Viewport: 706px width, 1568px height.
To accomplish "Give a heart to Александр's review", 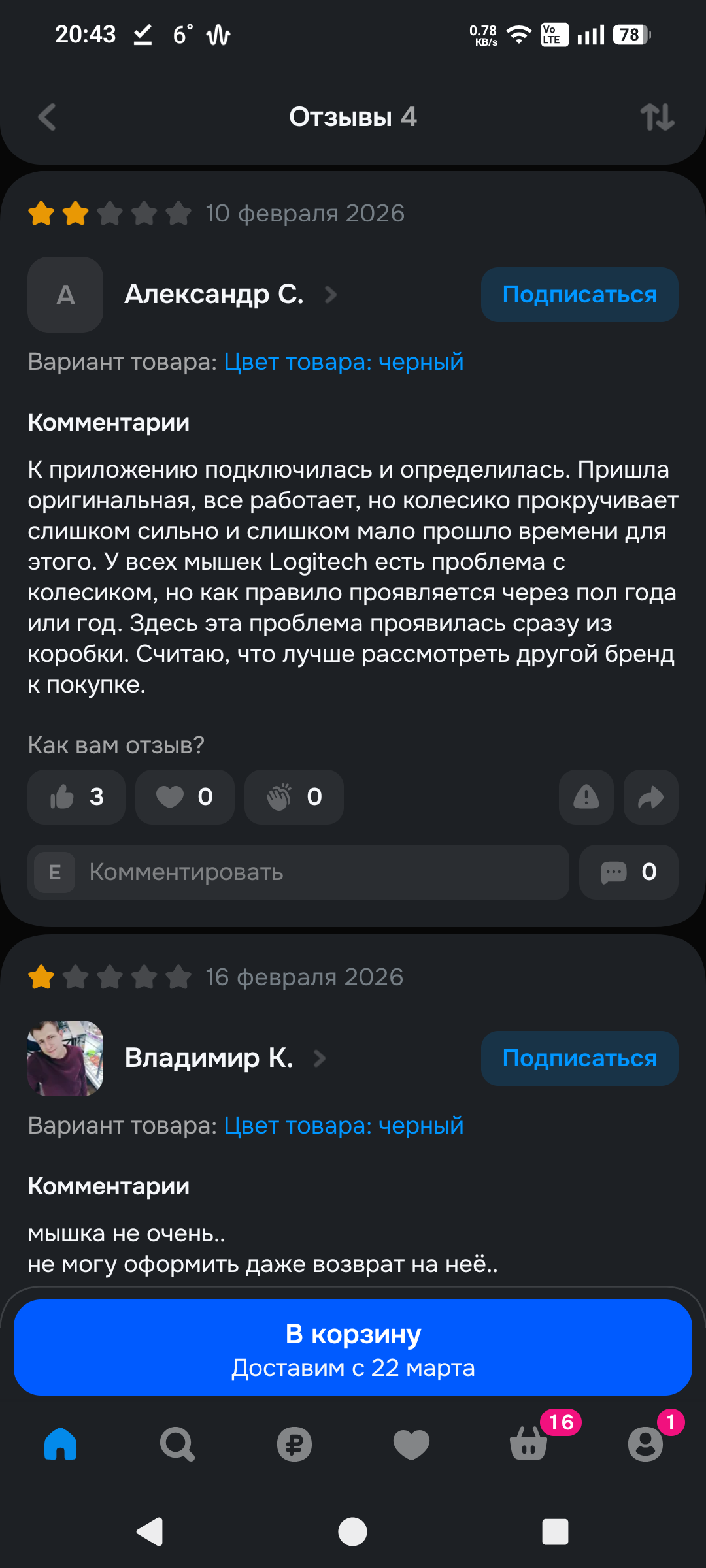I will [184, 797].
